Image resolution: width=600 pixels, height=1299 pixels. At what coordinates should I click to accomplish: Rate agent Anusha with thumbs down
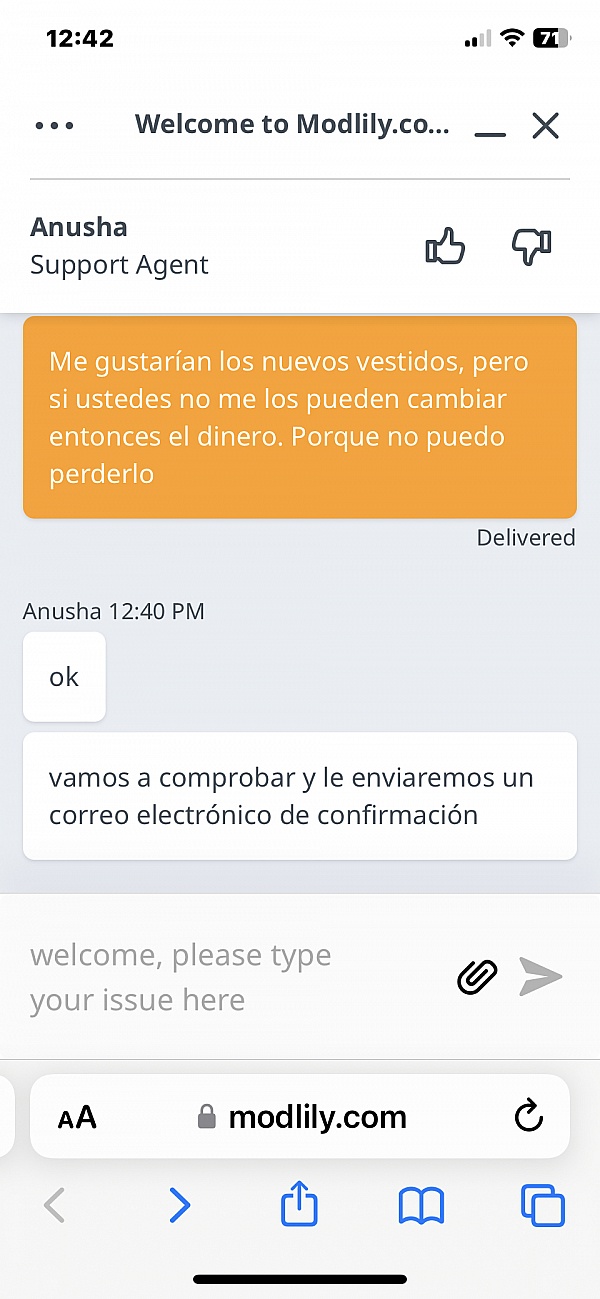point(531,246)
